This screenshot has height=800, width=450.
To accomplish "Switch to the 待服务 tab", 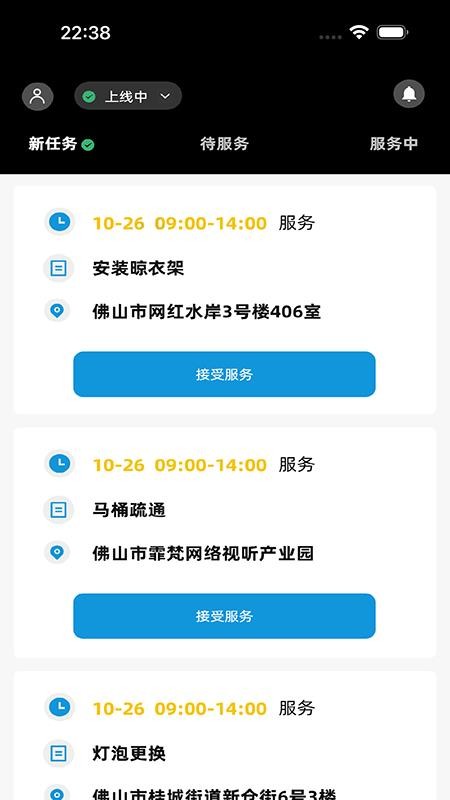I will (x=224, y=144).
